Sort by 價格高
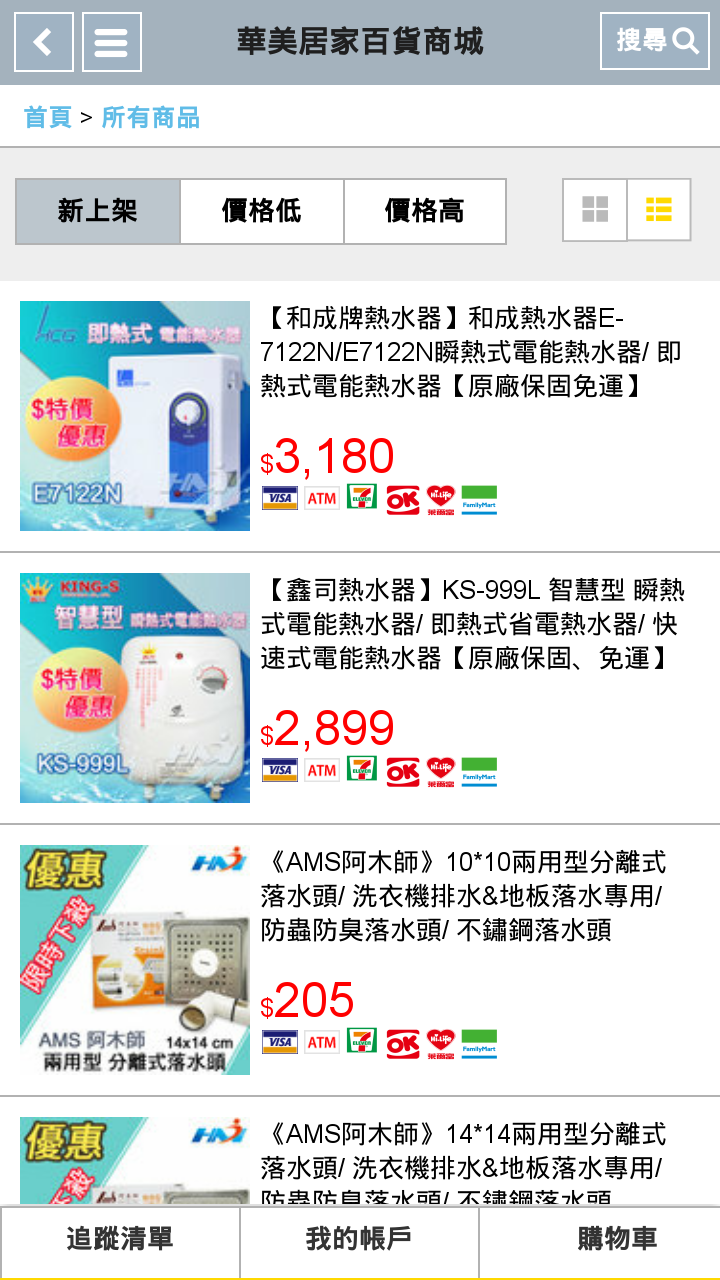The height and width of the screenshot is (1280, 720). pyautogui.click(x=425, y=211)
